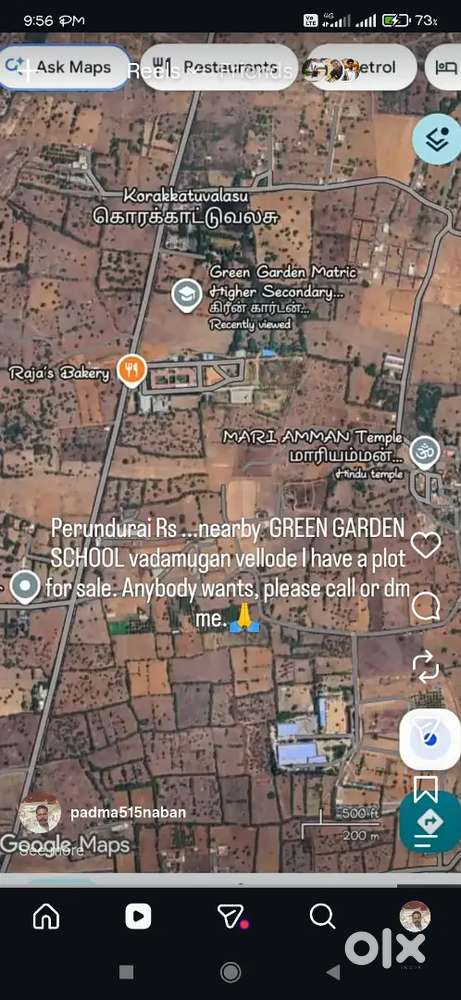Tap the system home button

230,972
